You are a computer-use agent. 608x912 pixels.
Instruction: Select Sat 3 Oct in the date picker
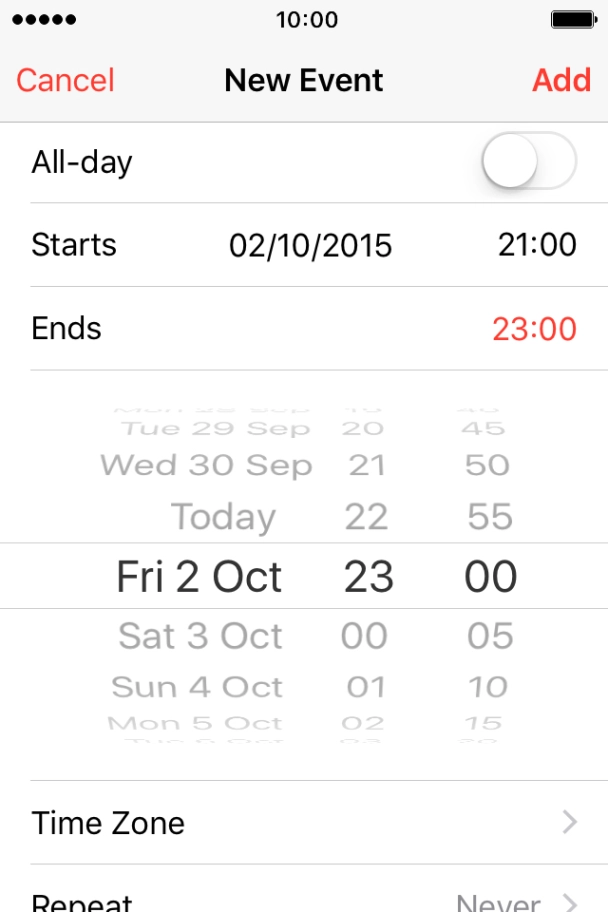point(200,636)
